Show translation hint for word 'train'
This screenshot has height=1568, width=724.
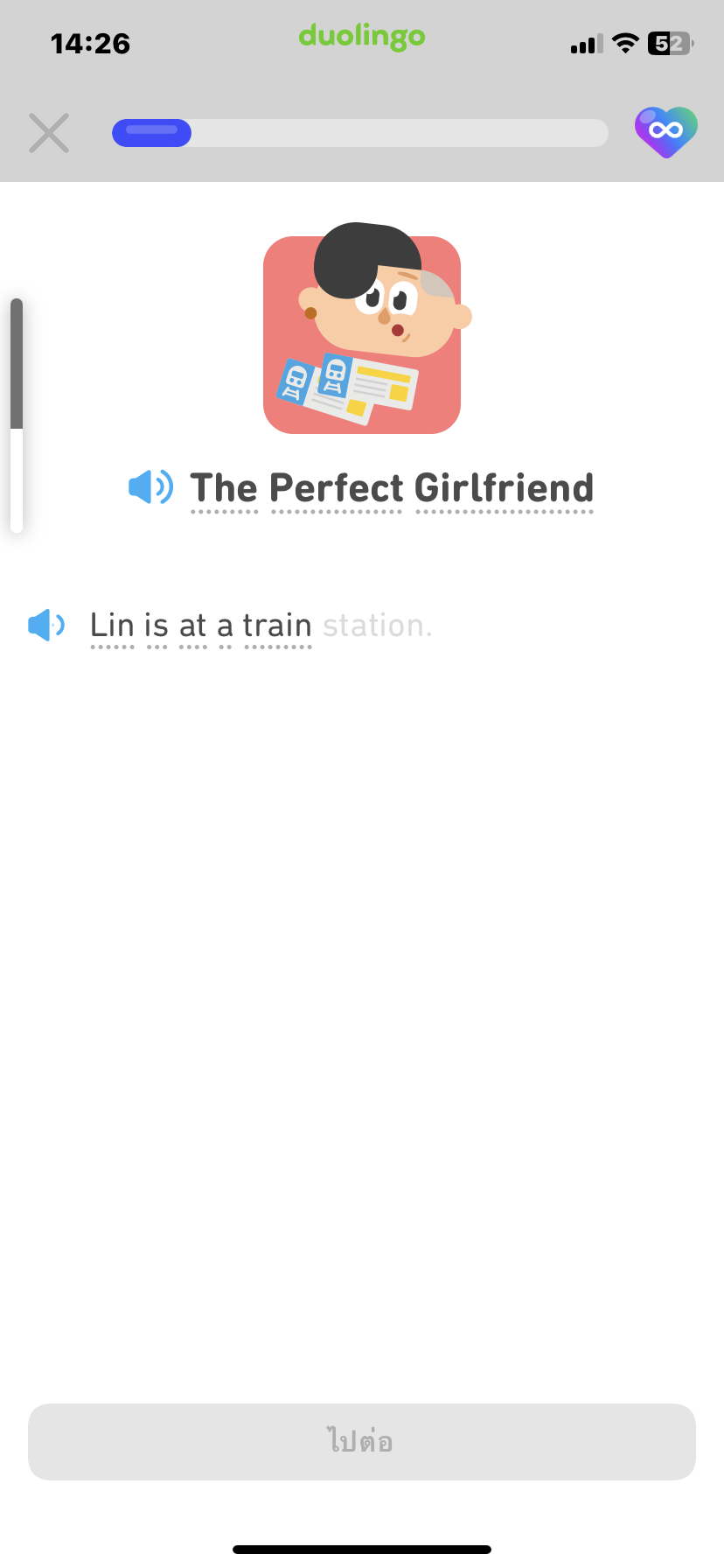pos(277,626)
